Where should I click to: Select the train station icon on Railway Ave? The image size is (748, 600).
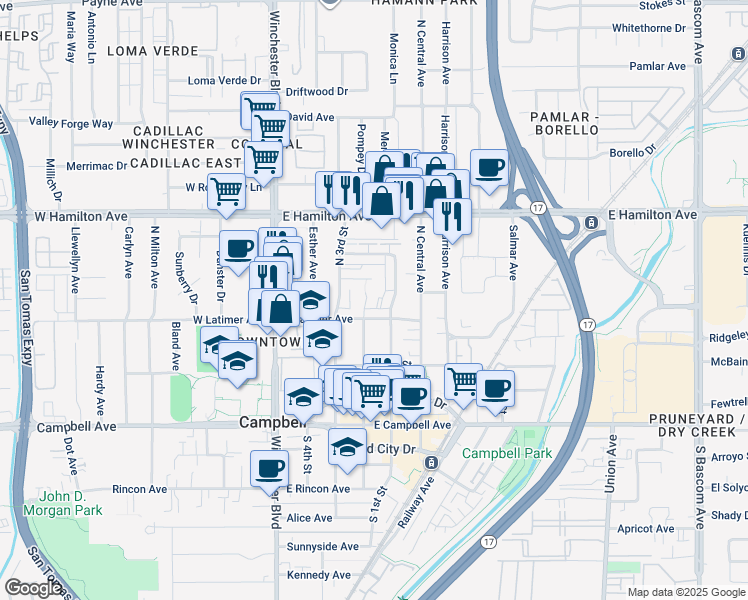tap(431, 462)
